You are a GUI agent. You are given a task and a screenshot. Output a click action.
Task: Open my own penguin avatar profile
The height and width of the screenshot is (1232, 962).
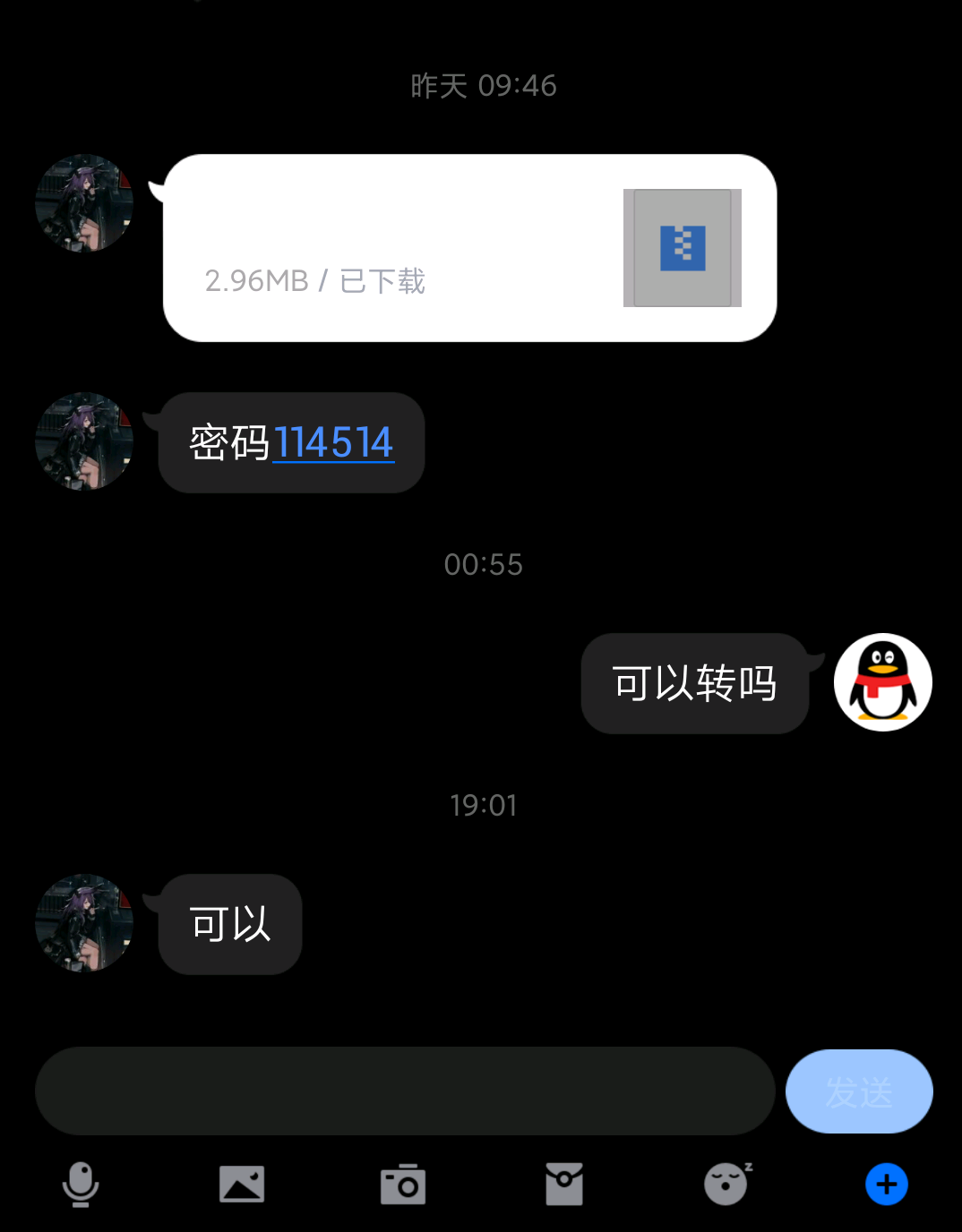tap(883, 682)
